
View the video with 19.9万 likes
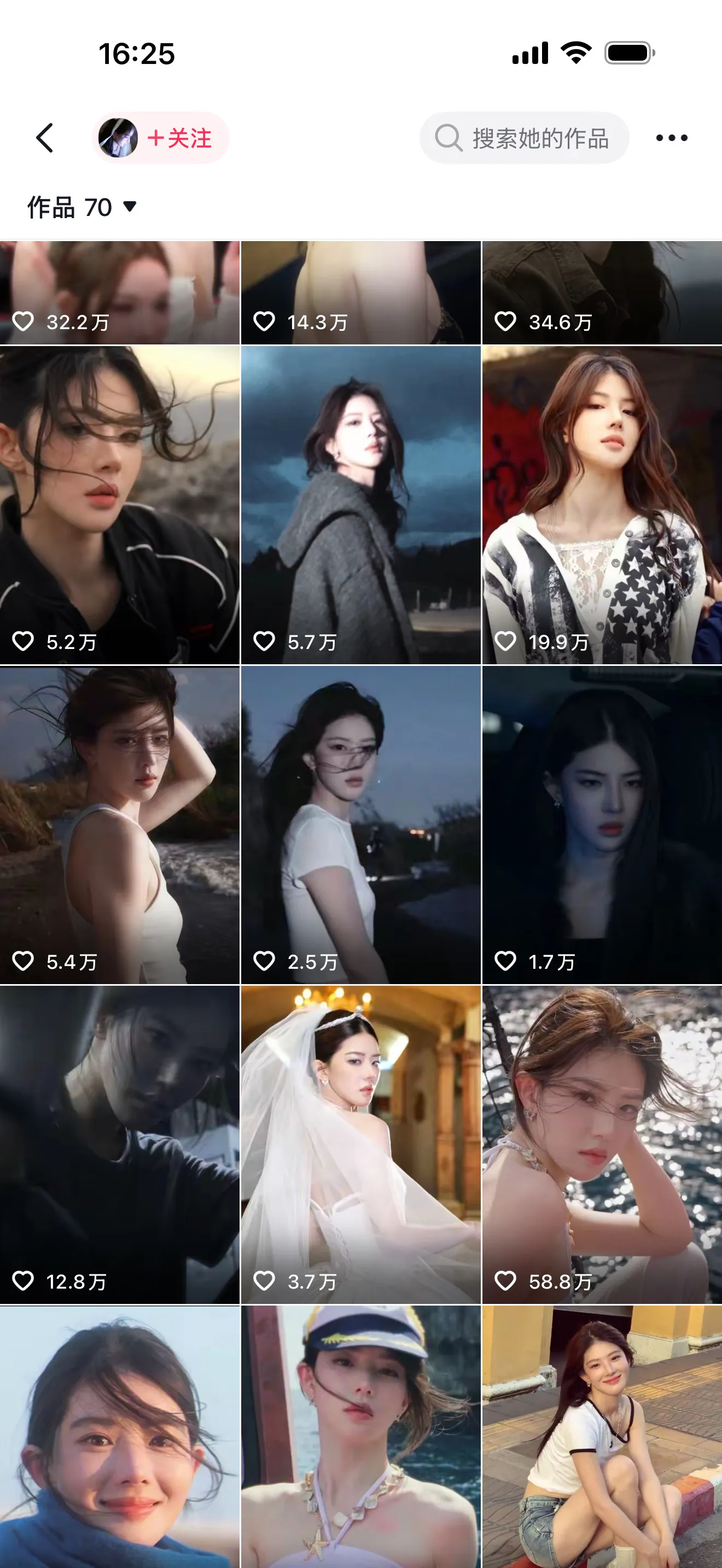[602, 505]
